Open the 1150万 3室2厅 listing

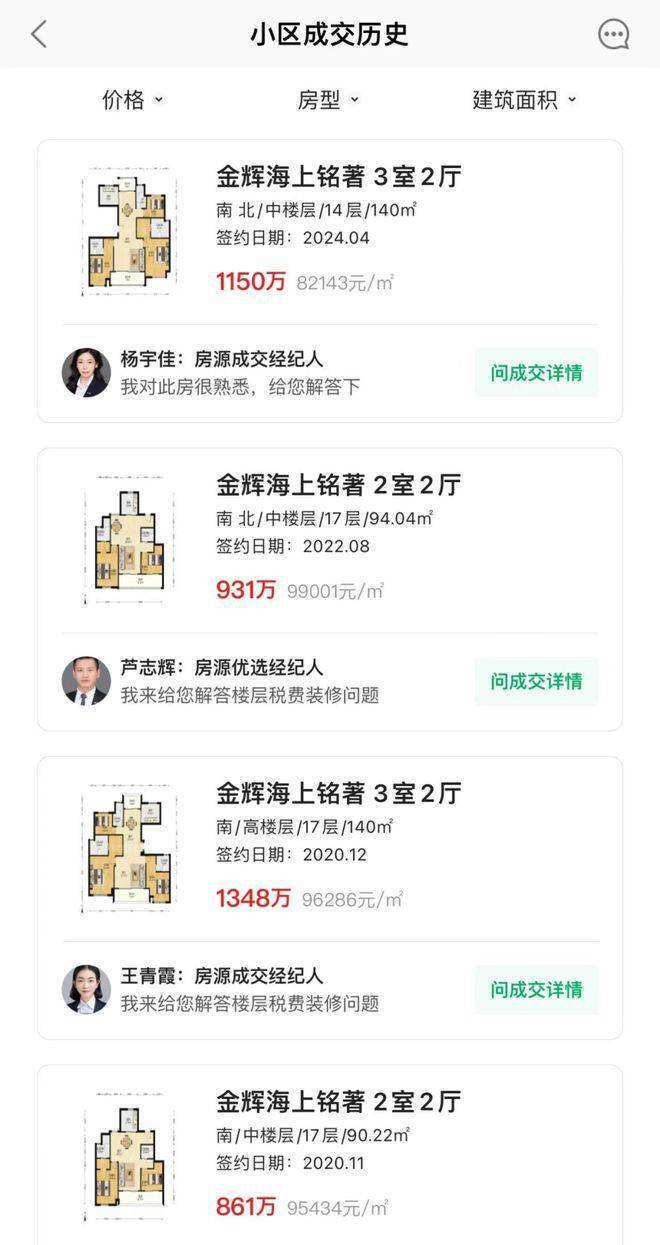click(338, 178)
